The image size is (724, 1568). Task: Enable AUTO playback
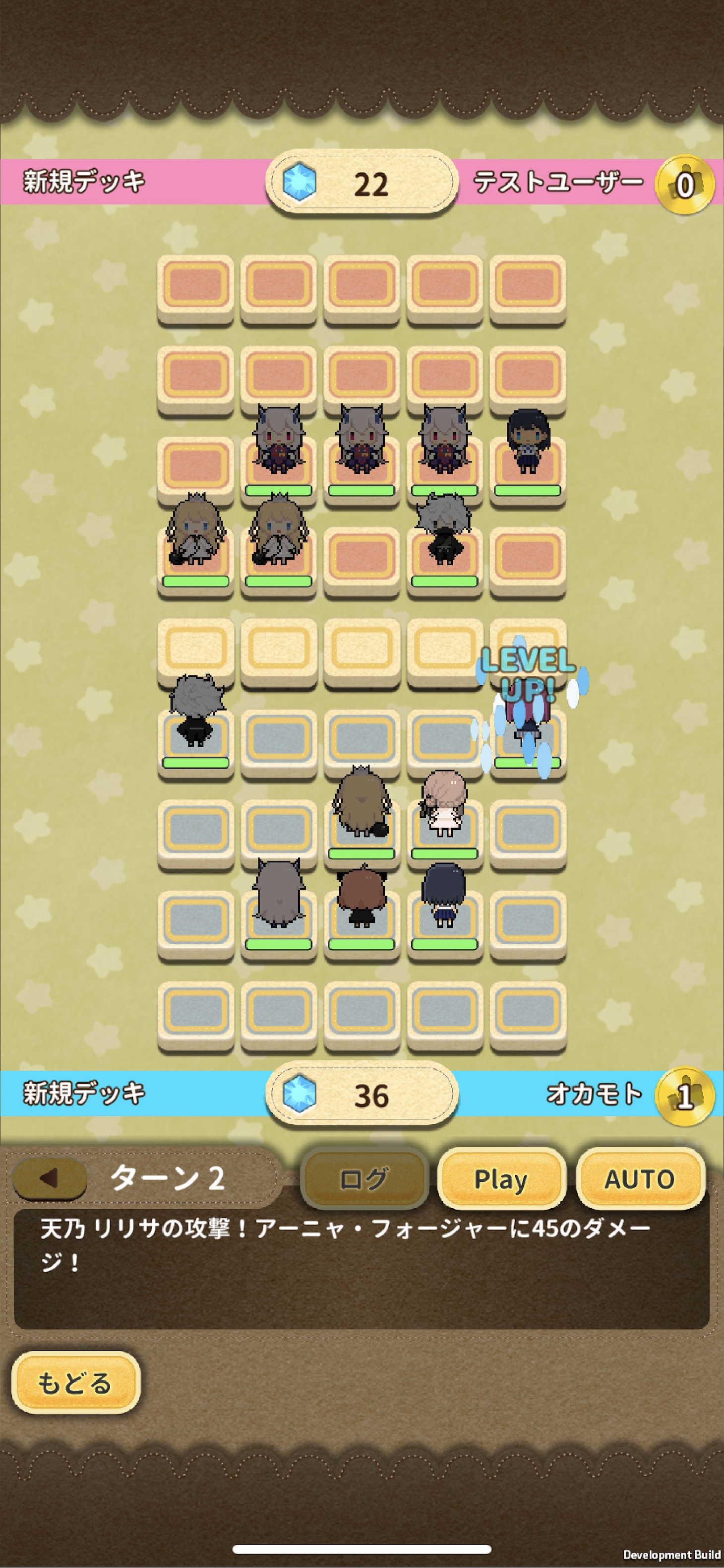pos(639,1179)
